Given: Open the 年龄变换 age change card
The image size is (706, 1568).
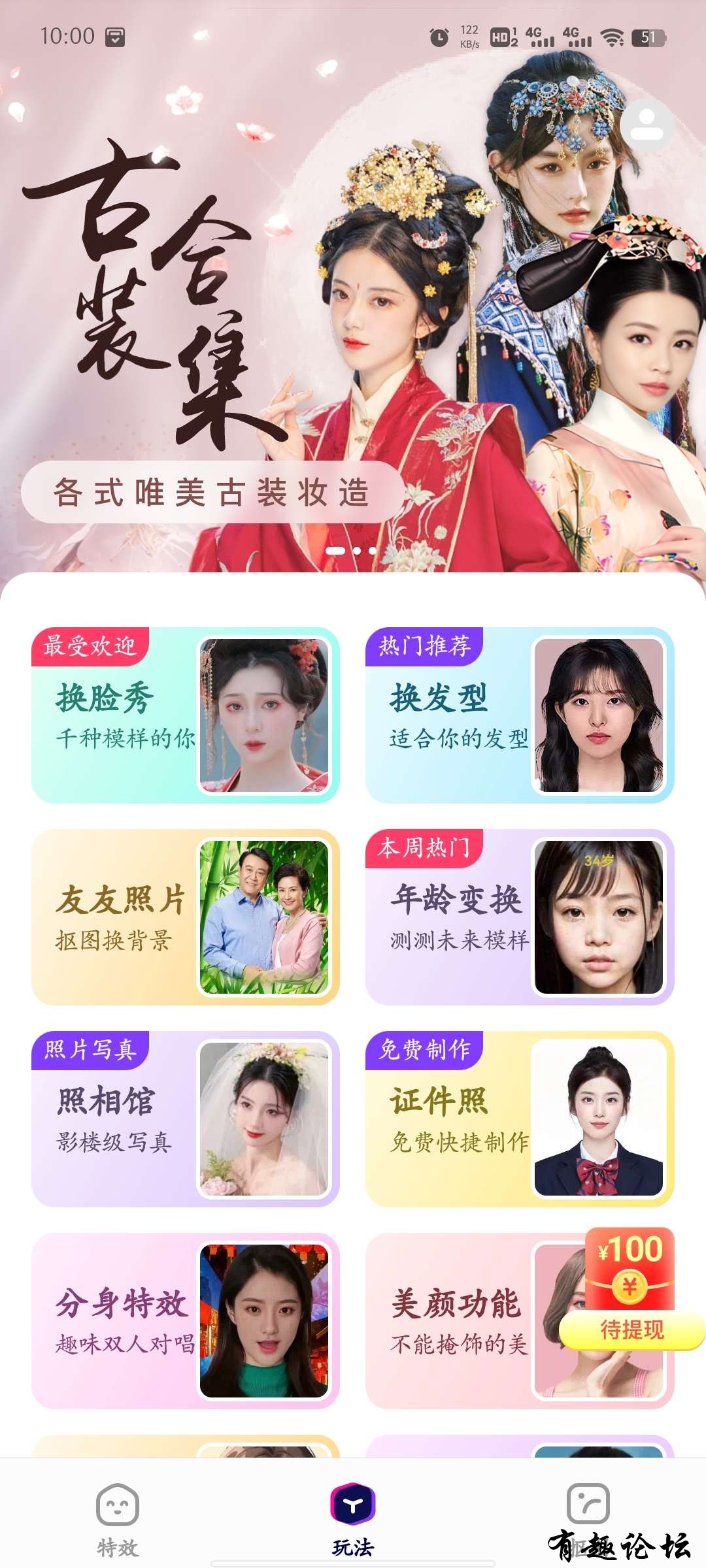Looking at the screenshot, I should [x=520, y=917].
